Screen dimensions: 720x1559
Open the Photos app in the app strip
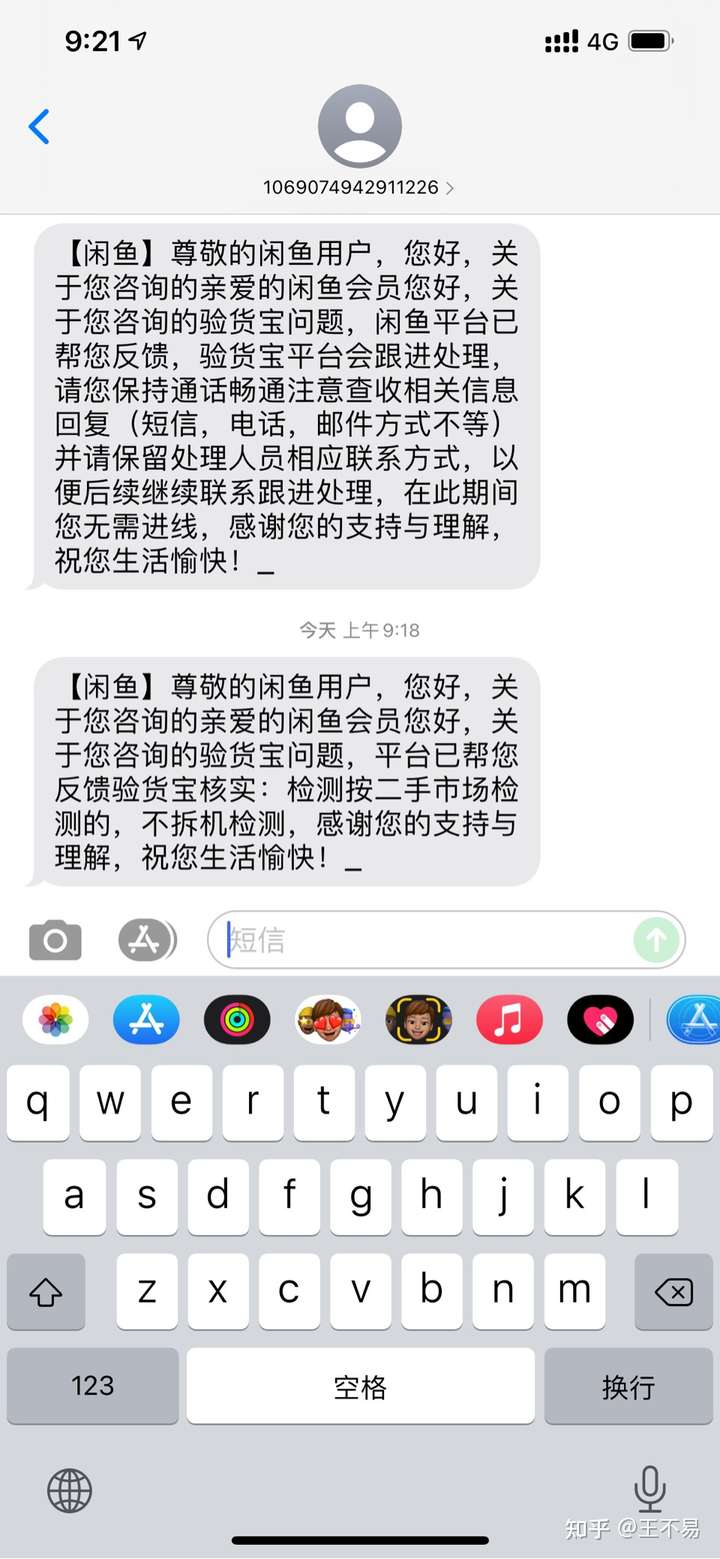(55, 1020)
